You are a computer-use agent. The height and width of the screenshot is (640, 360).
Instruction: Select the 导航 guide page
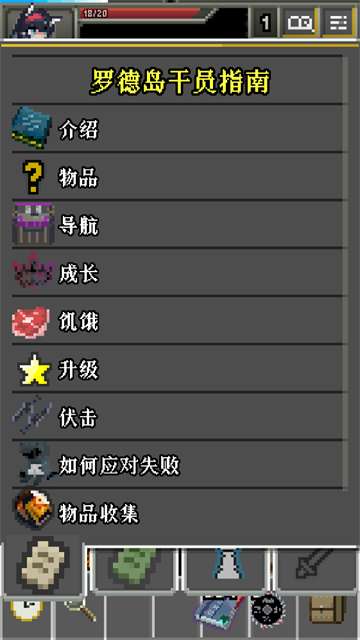(177, 224)
